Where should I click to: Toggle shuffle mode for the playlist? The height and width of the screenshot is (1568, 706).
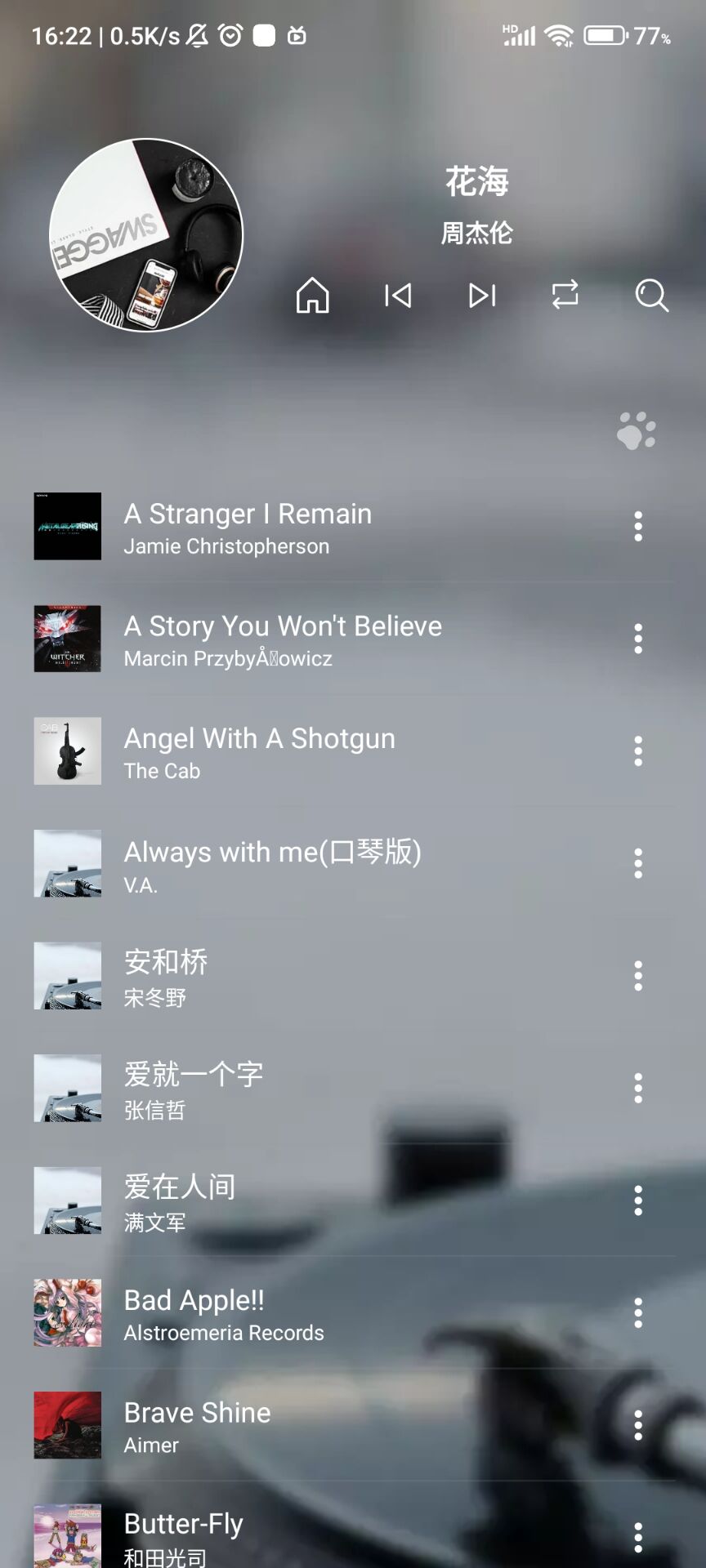pyautogui.click(x=566, y=297)
